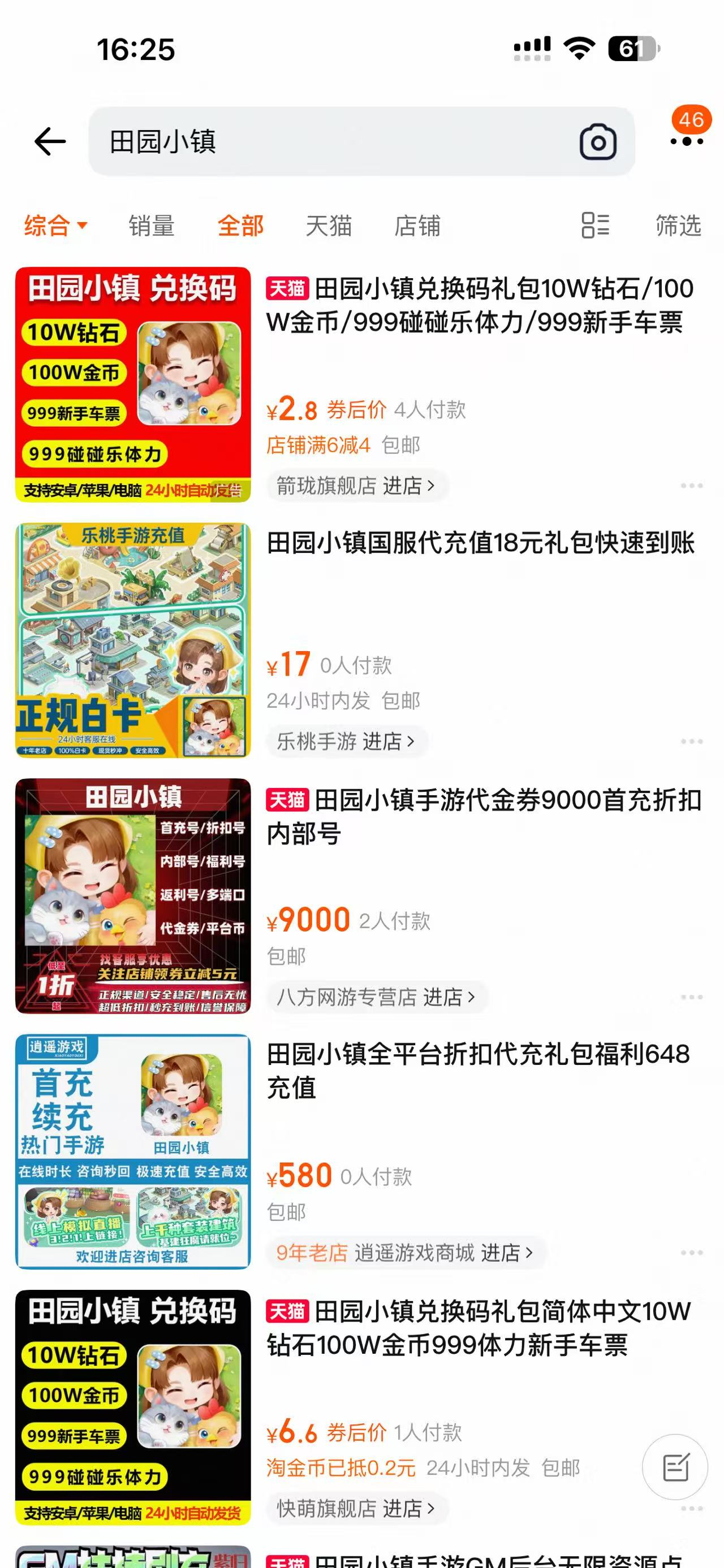Switch to the 天猫 tab
The height and width of the screenshot is (1568, 724).
tap(329, 226)
